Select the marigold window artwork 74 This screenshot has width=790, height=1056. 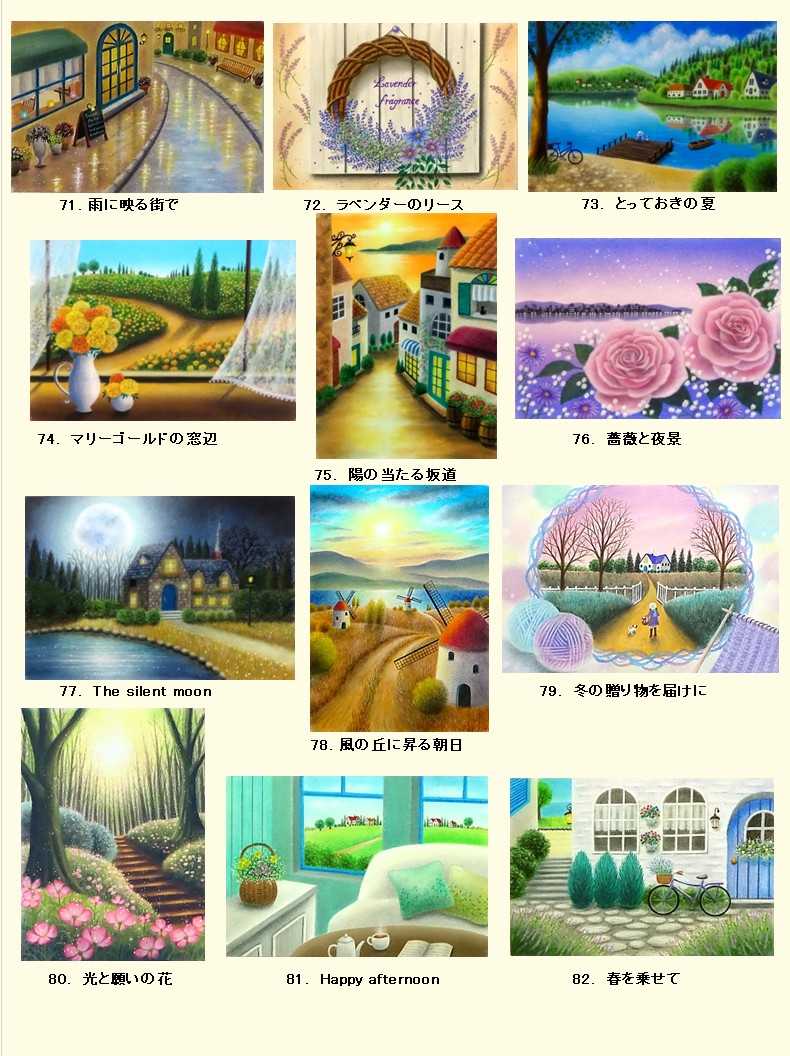coord(162,330)
